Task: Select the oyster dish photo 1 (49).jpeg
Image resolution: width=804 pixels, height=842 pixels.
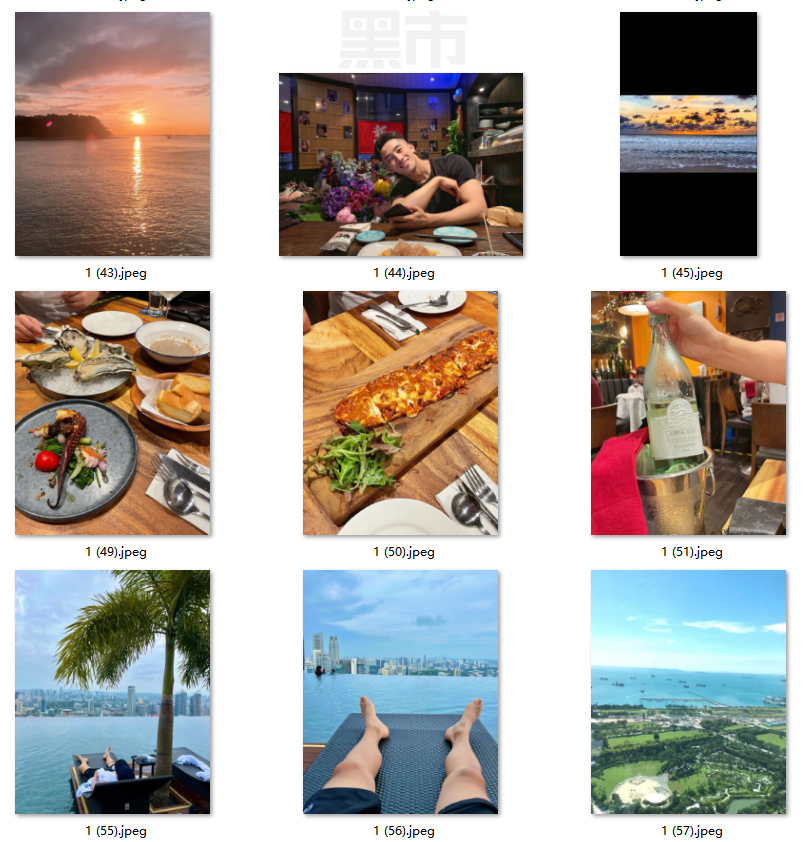Action: click(x=113, y=413)
